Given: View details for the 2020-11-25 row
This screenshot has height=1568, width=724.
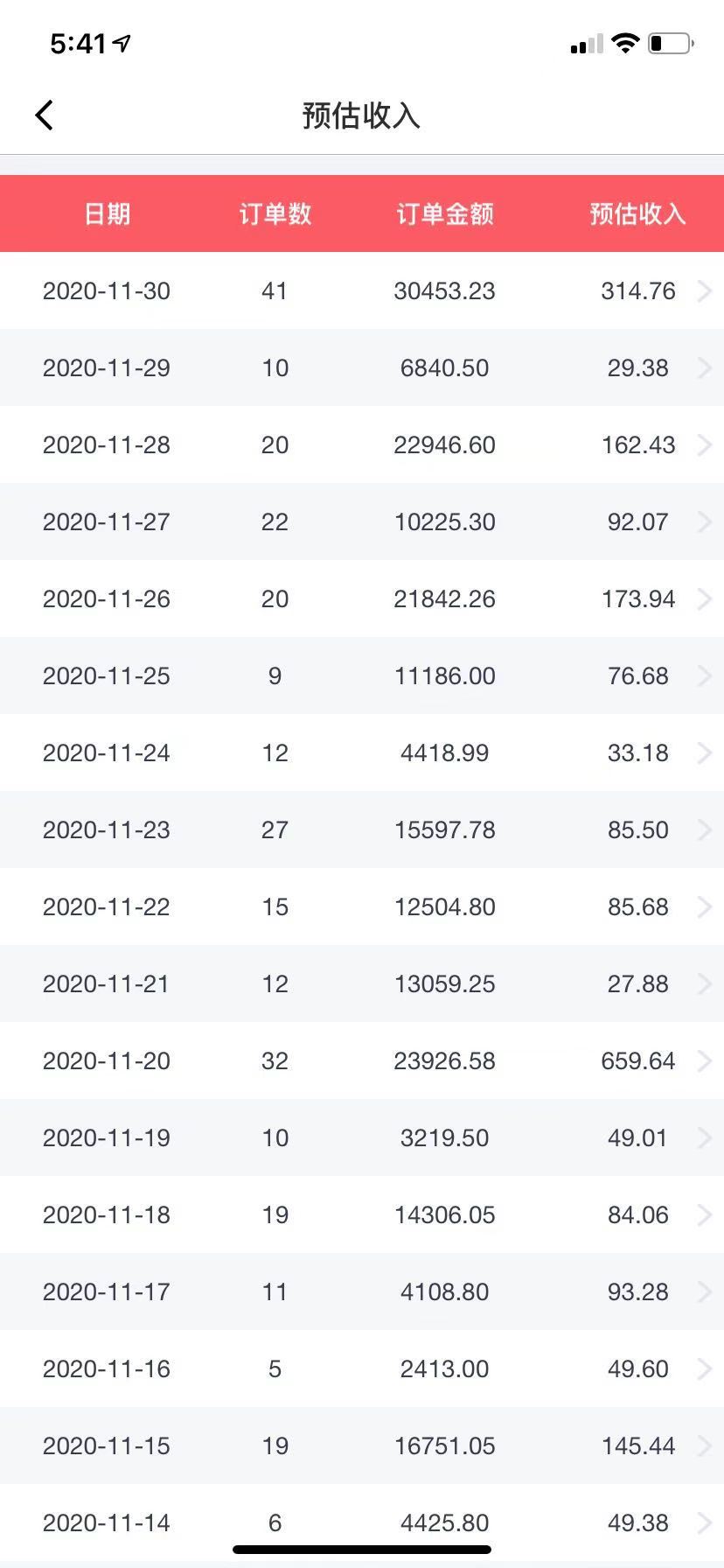Looking at the screenshot, I should pyautogui.click(x=362, y=675).
